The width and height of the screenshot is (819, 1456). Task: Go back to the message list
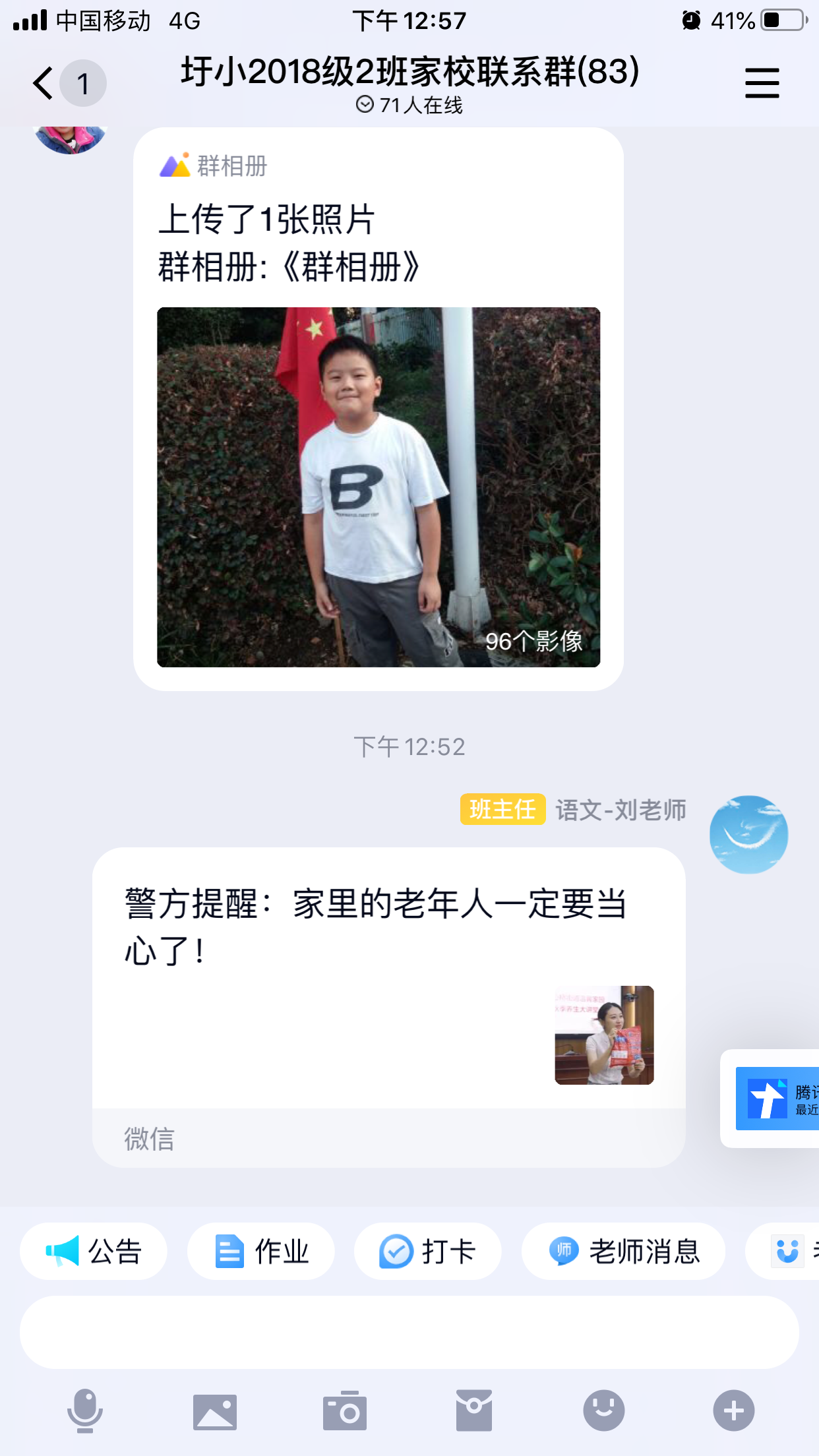click(x=44, y=84)
